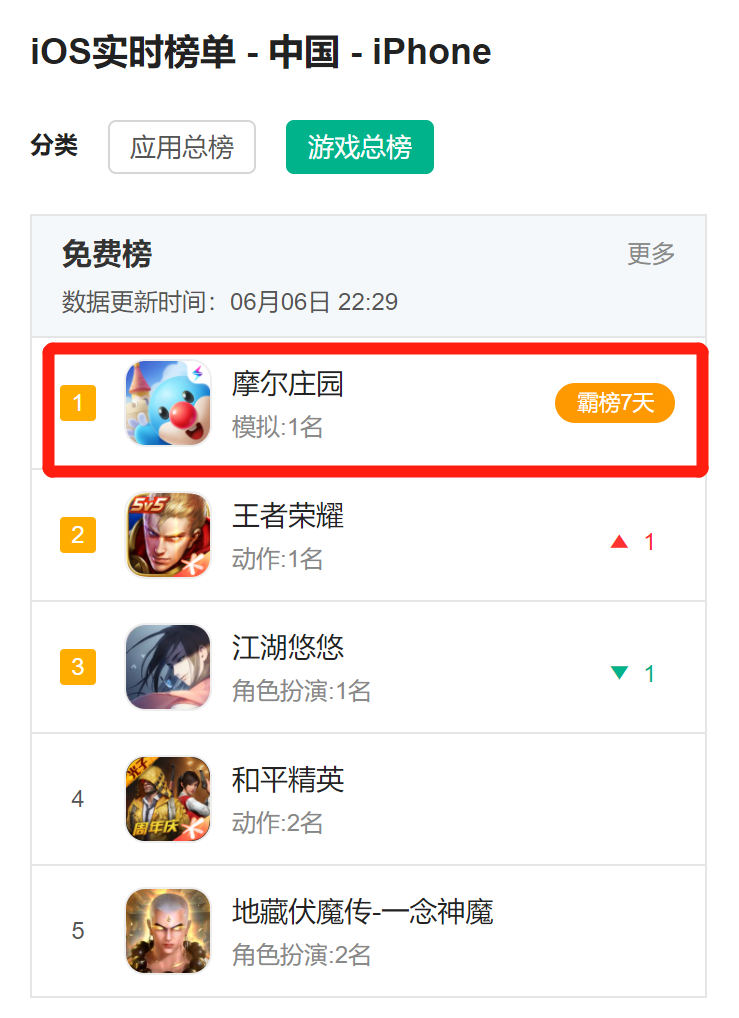View the 江湖悠悠 game entry
The image size is (739, 1018).
tap(288, 648)
